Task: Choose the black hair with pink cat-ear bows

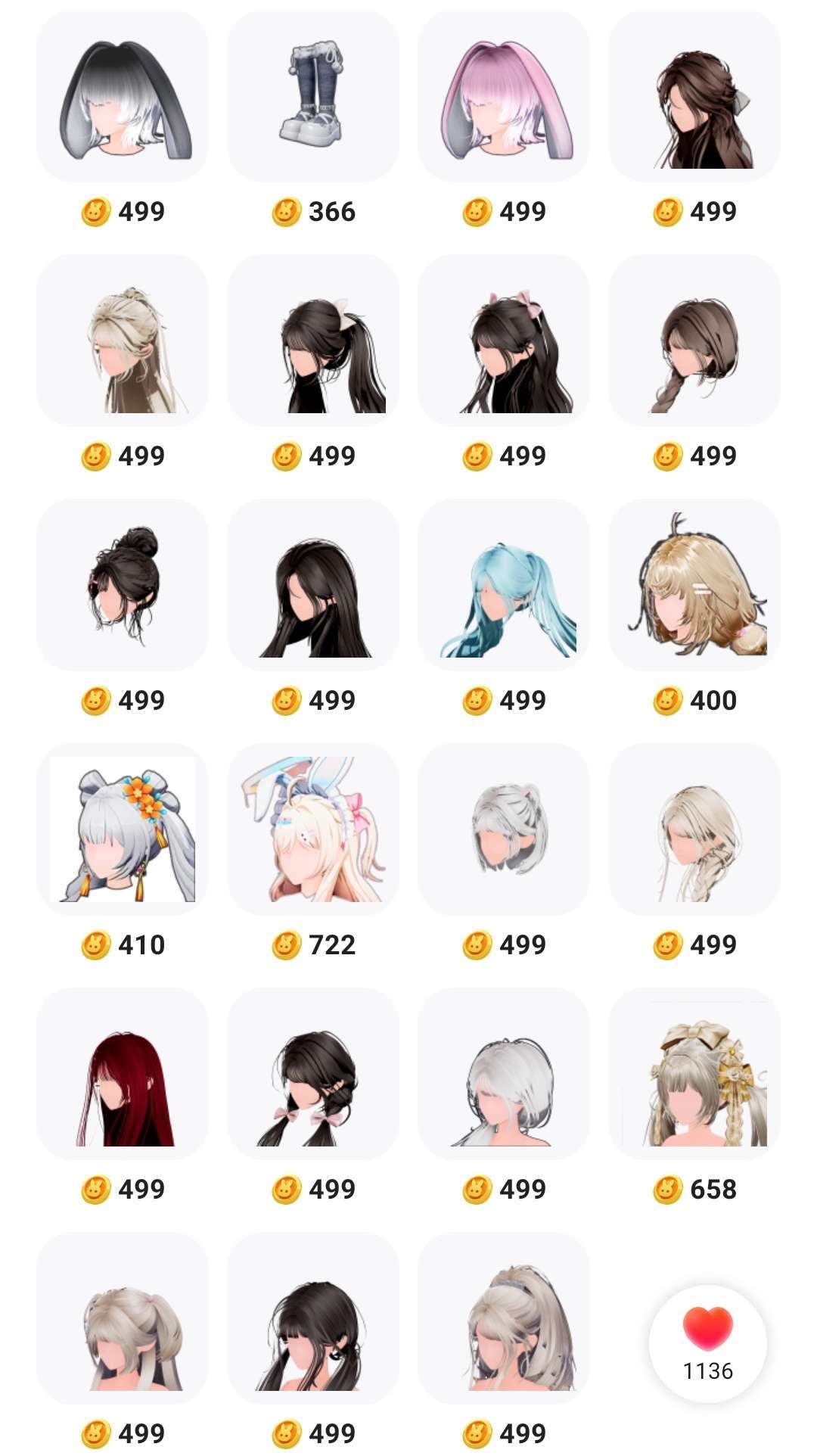Action: pos(504,341)
